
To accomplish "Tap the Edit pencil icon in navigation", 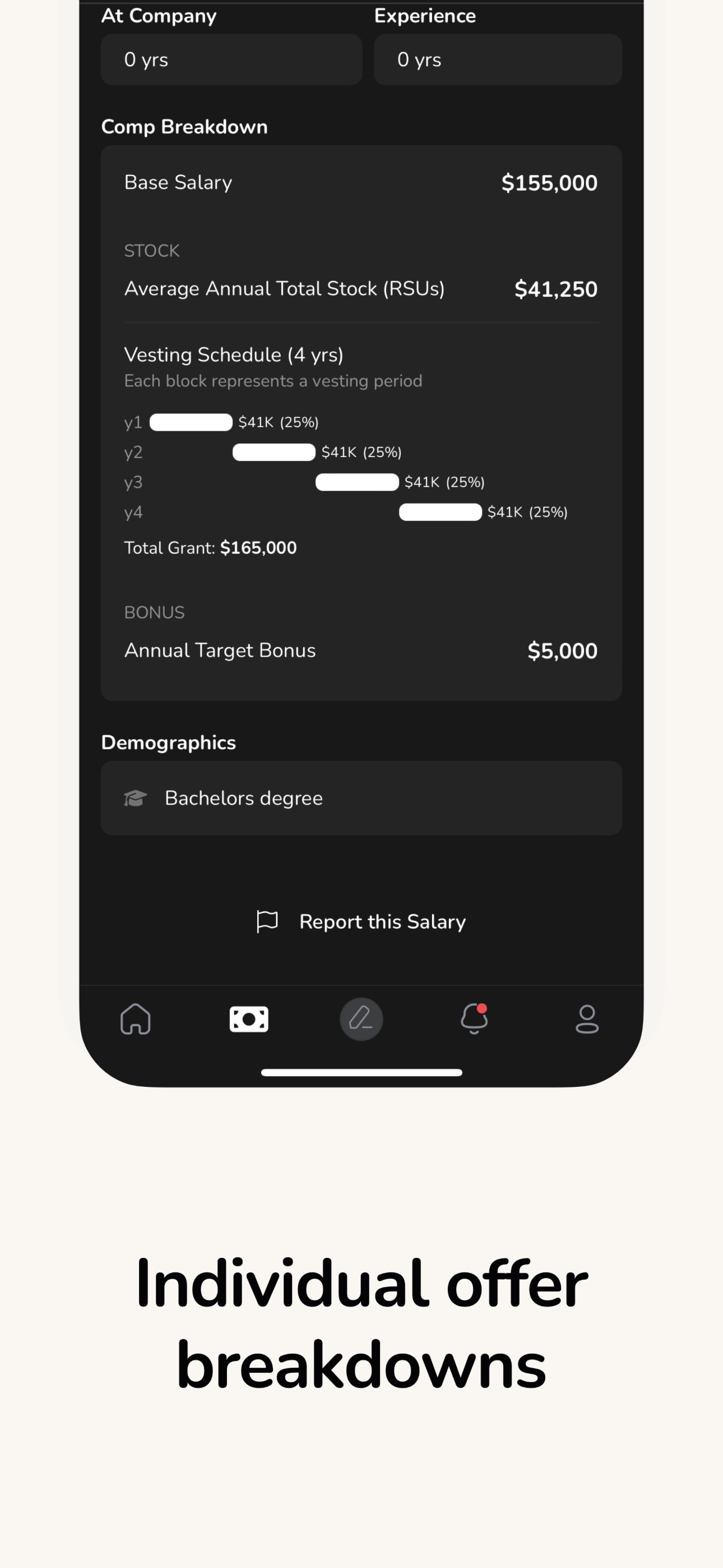I will (361, 1020).
